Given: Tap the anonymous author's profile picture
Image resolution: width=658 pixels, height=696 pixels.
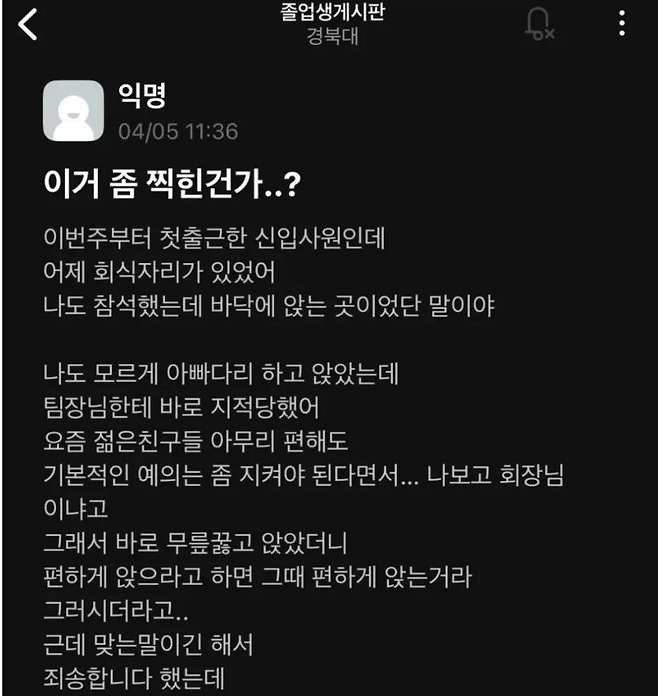Looking at the screenshot, I should point(73,110).
